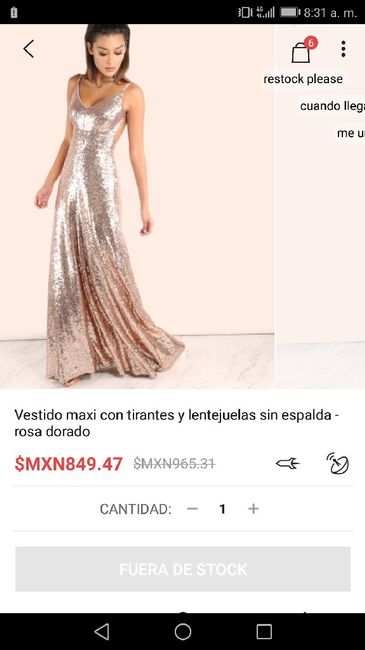Open the shopping bag with 6 items
The width and height of the screenshot is (365, 650).
tap(304, 50)
